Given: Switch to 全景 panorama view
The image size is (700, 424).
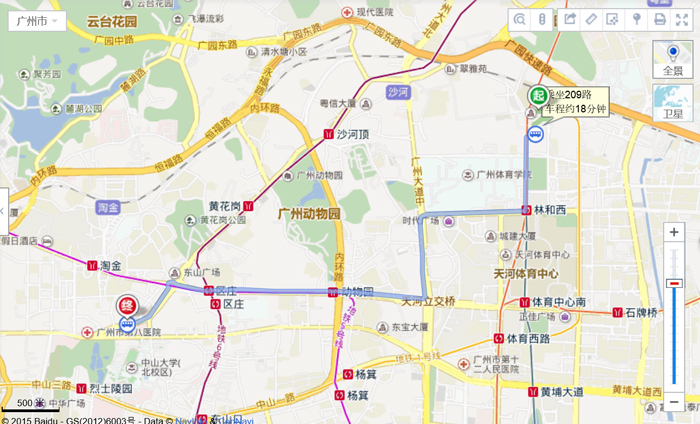Looking at the screenshot, I should pyautogui.click(x=672, y=58).
